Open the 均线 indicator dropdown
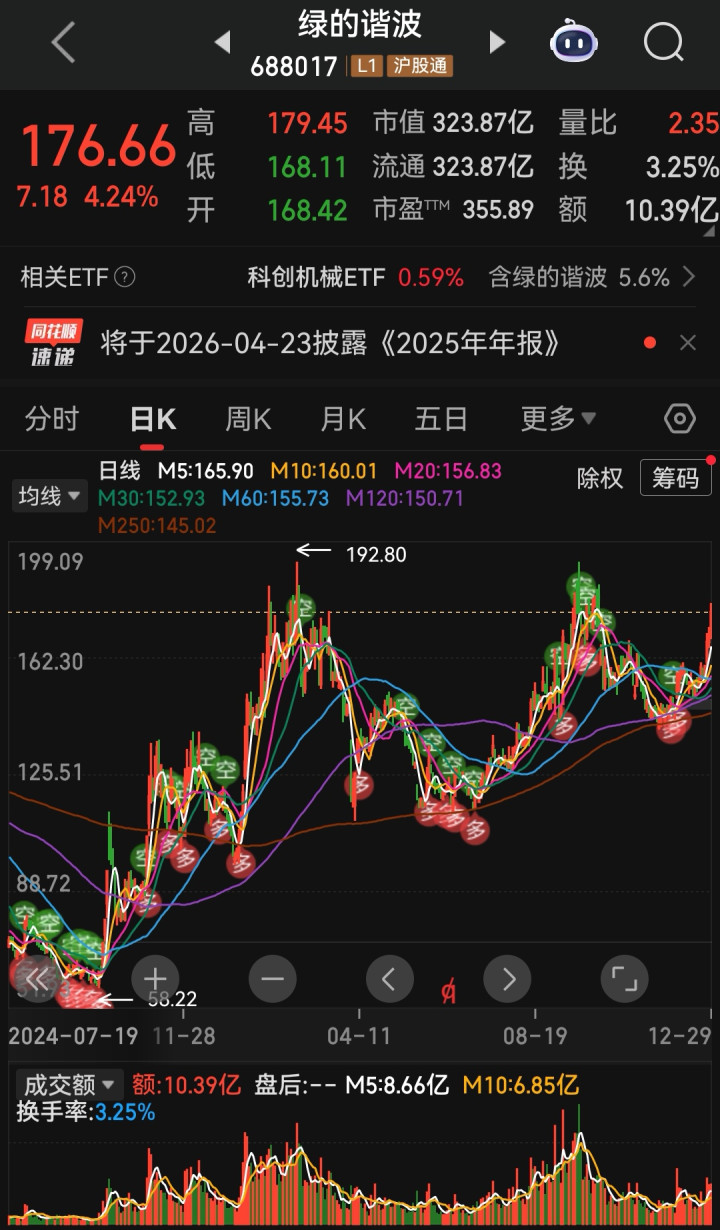 click(50, 497)
